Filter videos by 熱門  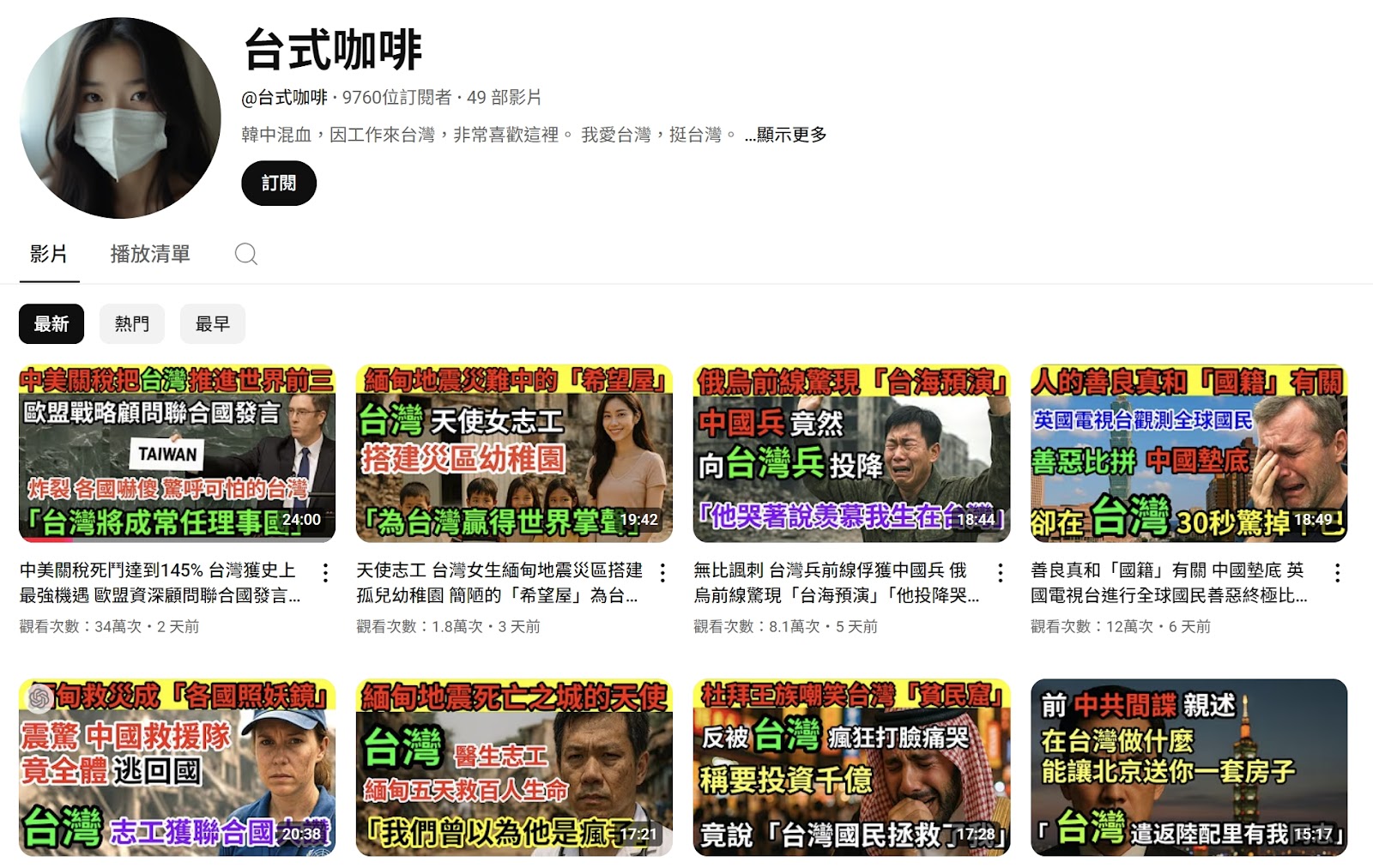pos(132,324)
